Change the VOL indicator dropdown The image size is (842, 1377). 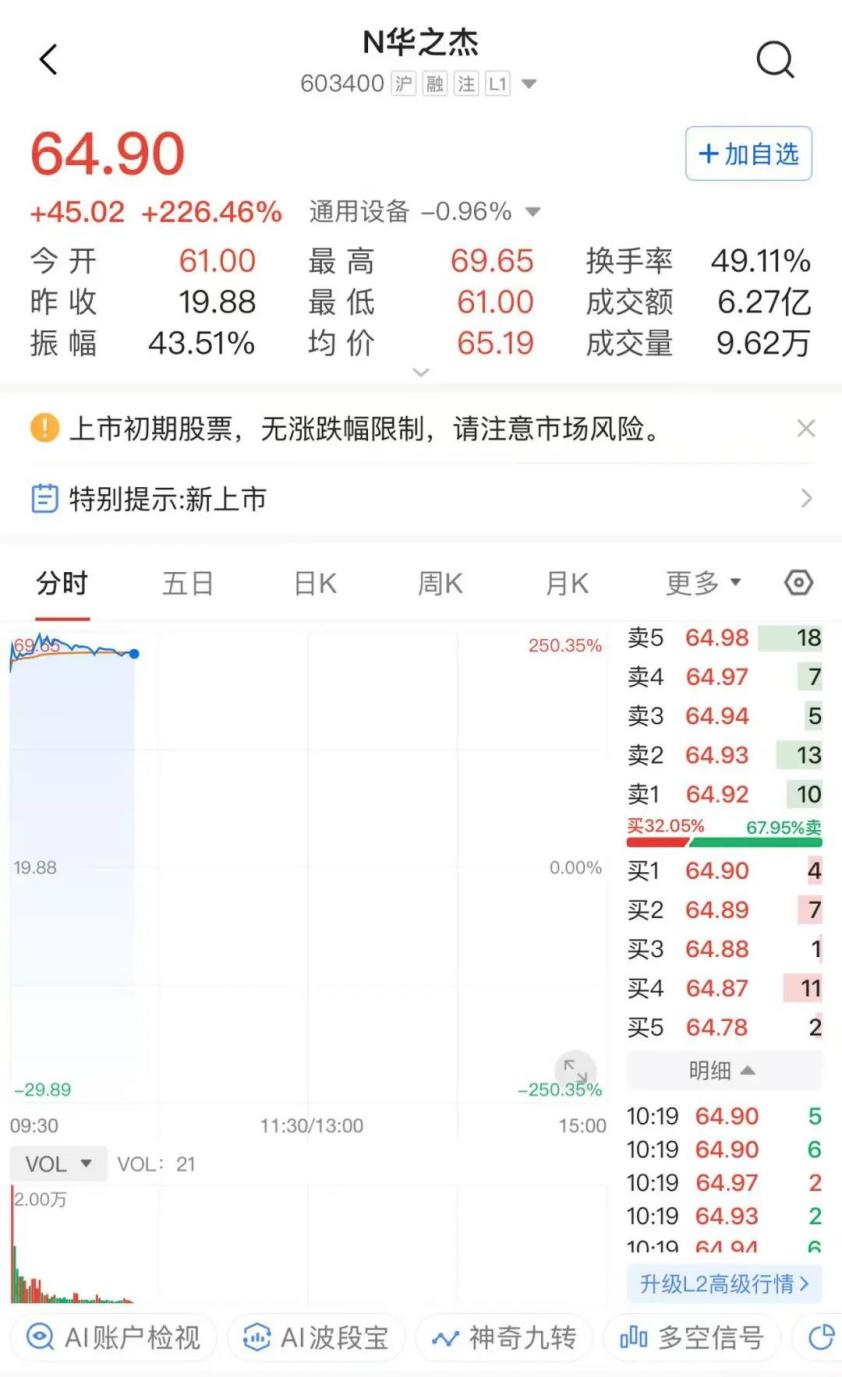point(58,1164)
